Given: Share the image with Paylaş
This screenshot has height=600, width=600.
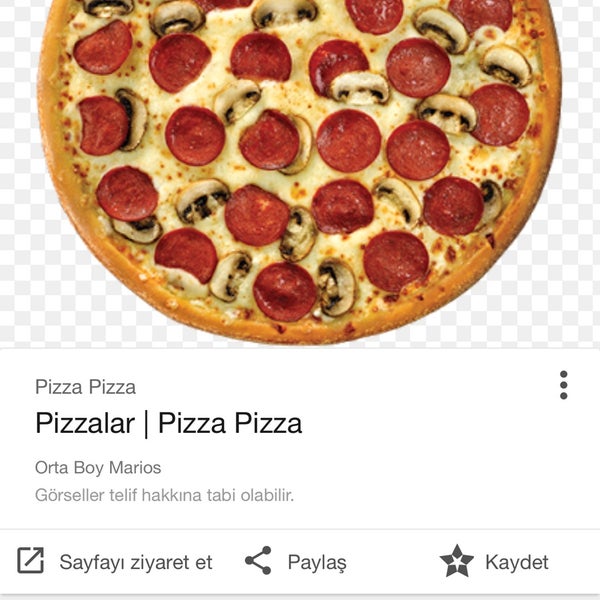Looking at the screenshot, I should point(296,562).
